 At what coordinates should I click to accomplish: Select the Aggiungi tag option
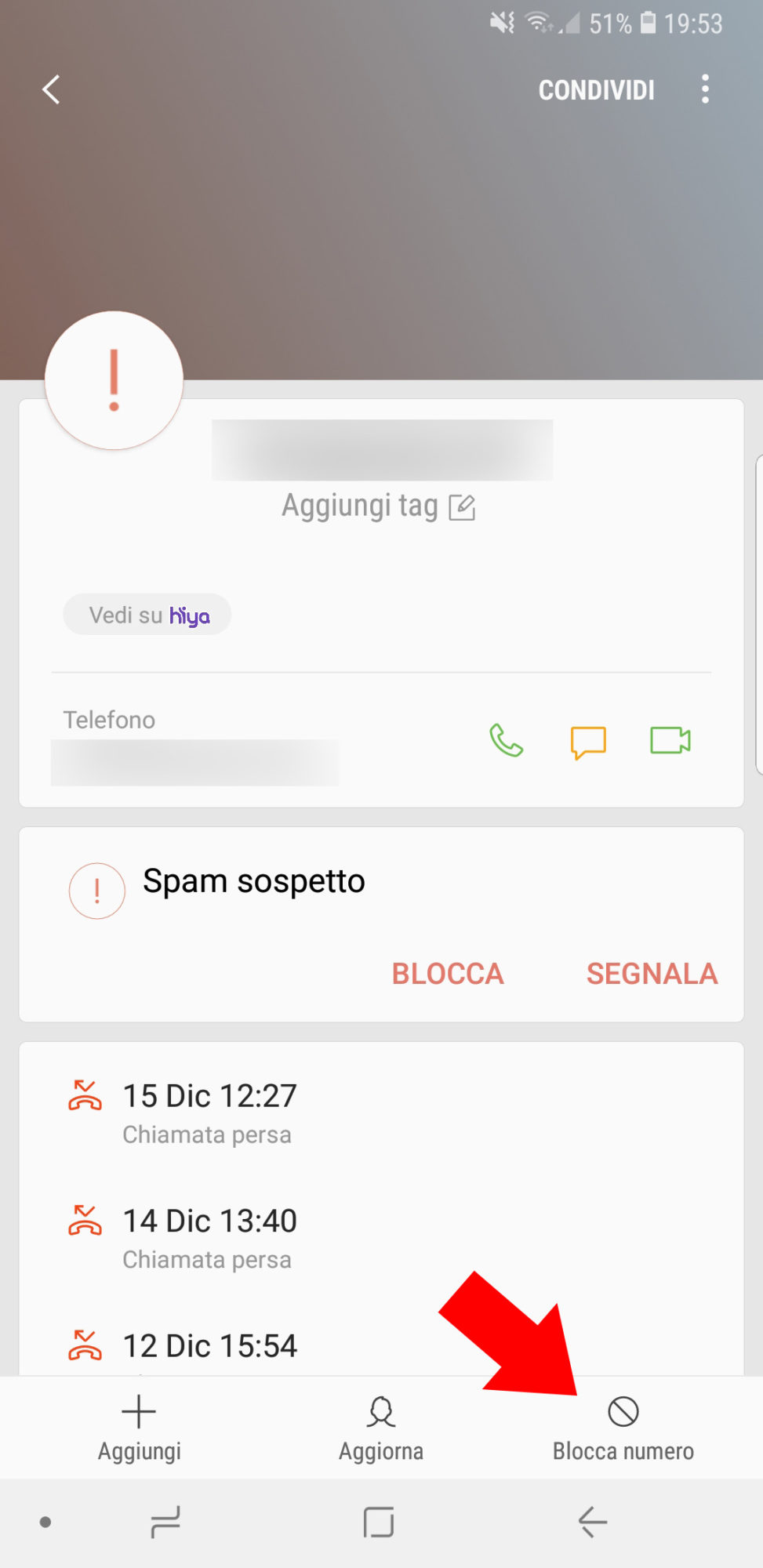(x=360, y=506)
